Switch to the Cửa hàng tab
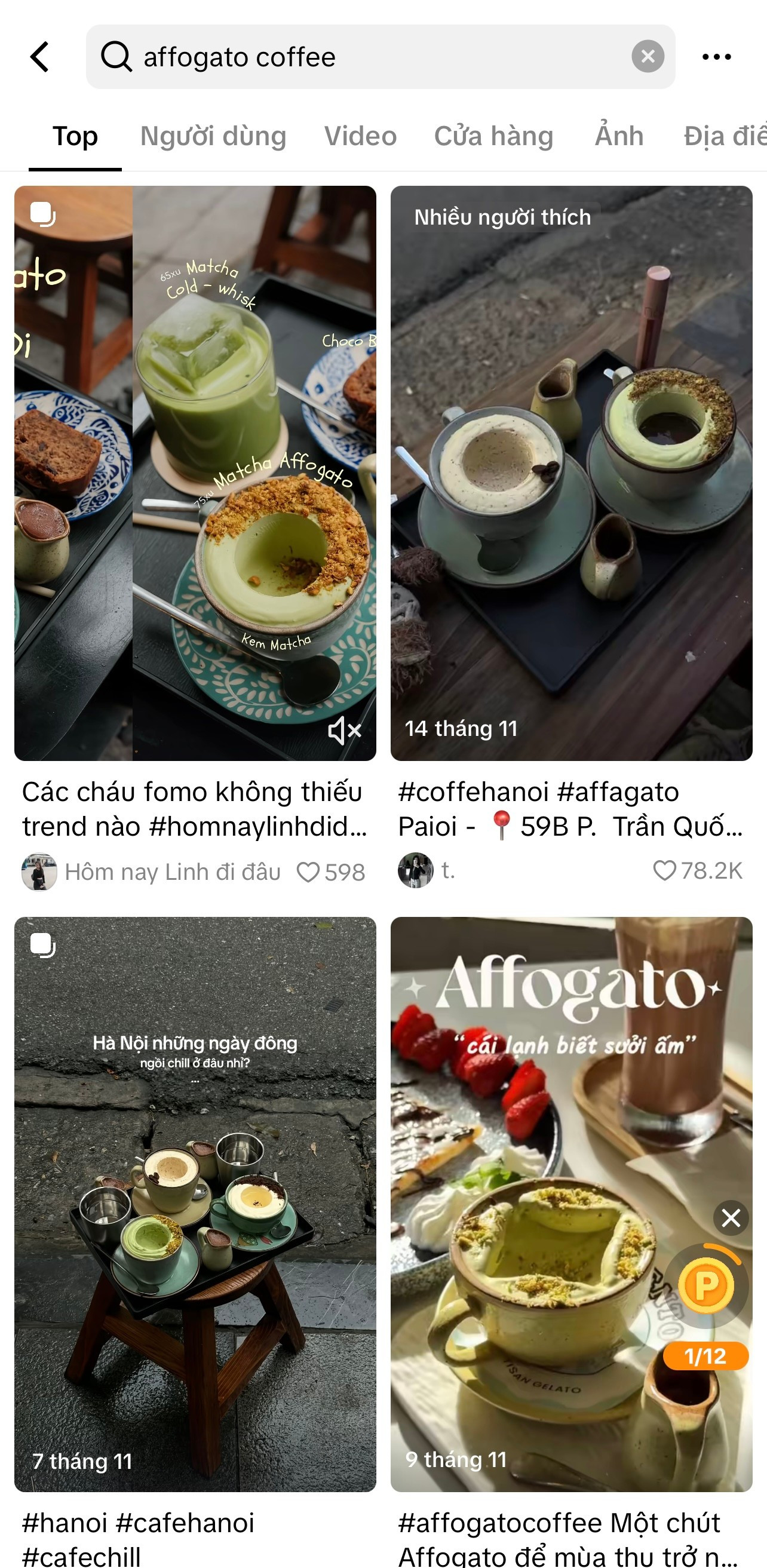Viewport: 767px width, 1568px height. (x=493, y=136)
